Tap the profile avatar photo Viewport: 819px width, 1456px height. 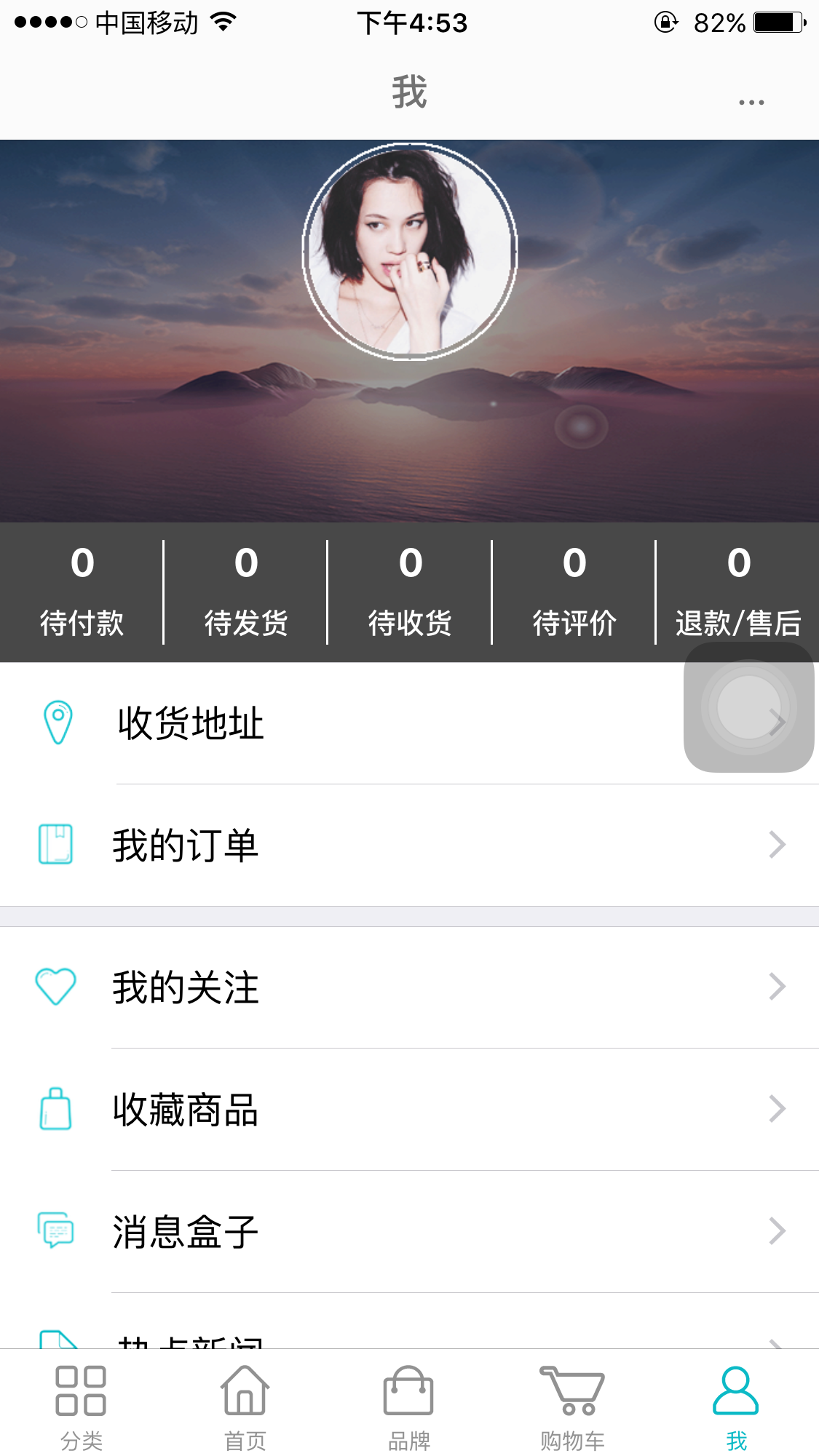[x=410, y=252]
